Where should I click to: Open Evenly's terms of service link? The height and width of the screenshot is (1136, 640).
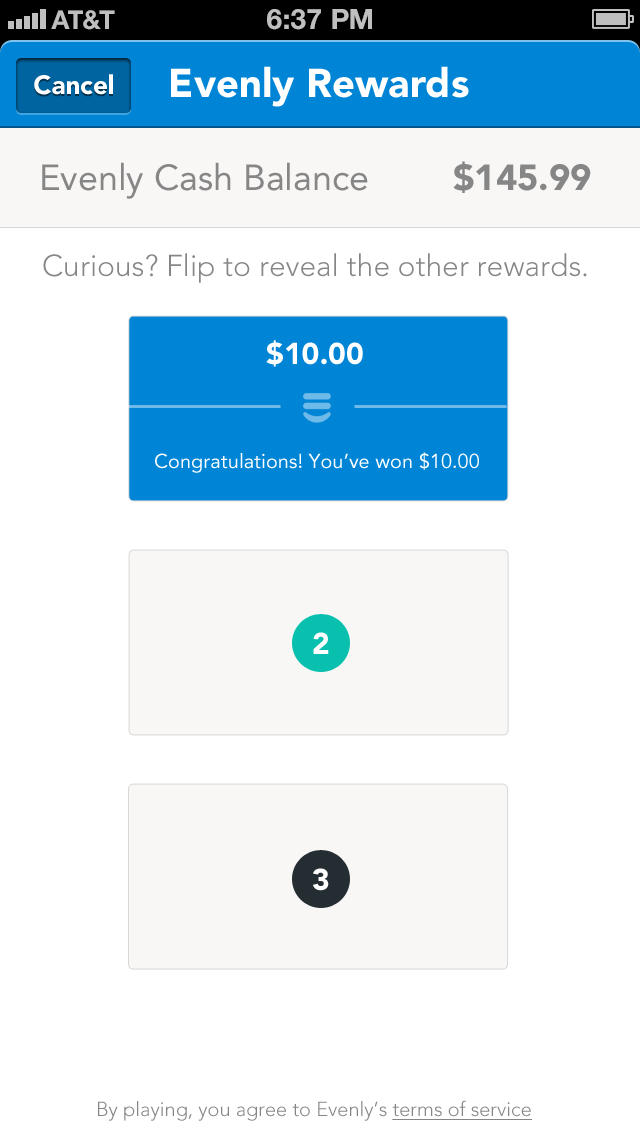(462, 1110)
